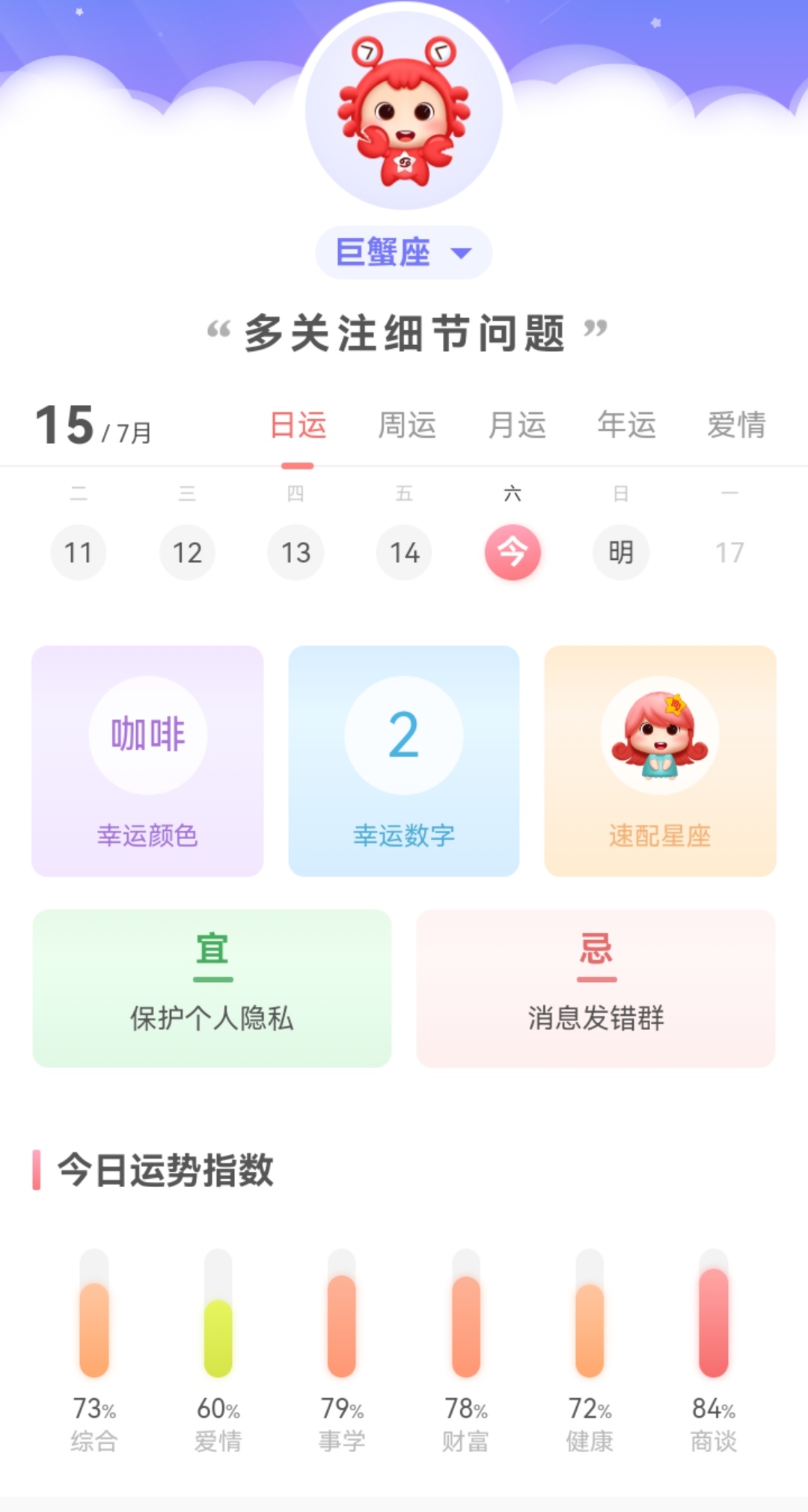Open the 速配星座 matched sign avatar
The height and width of the screenshot is (1512, 808).
click(659, 737)
